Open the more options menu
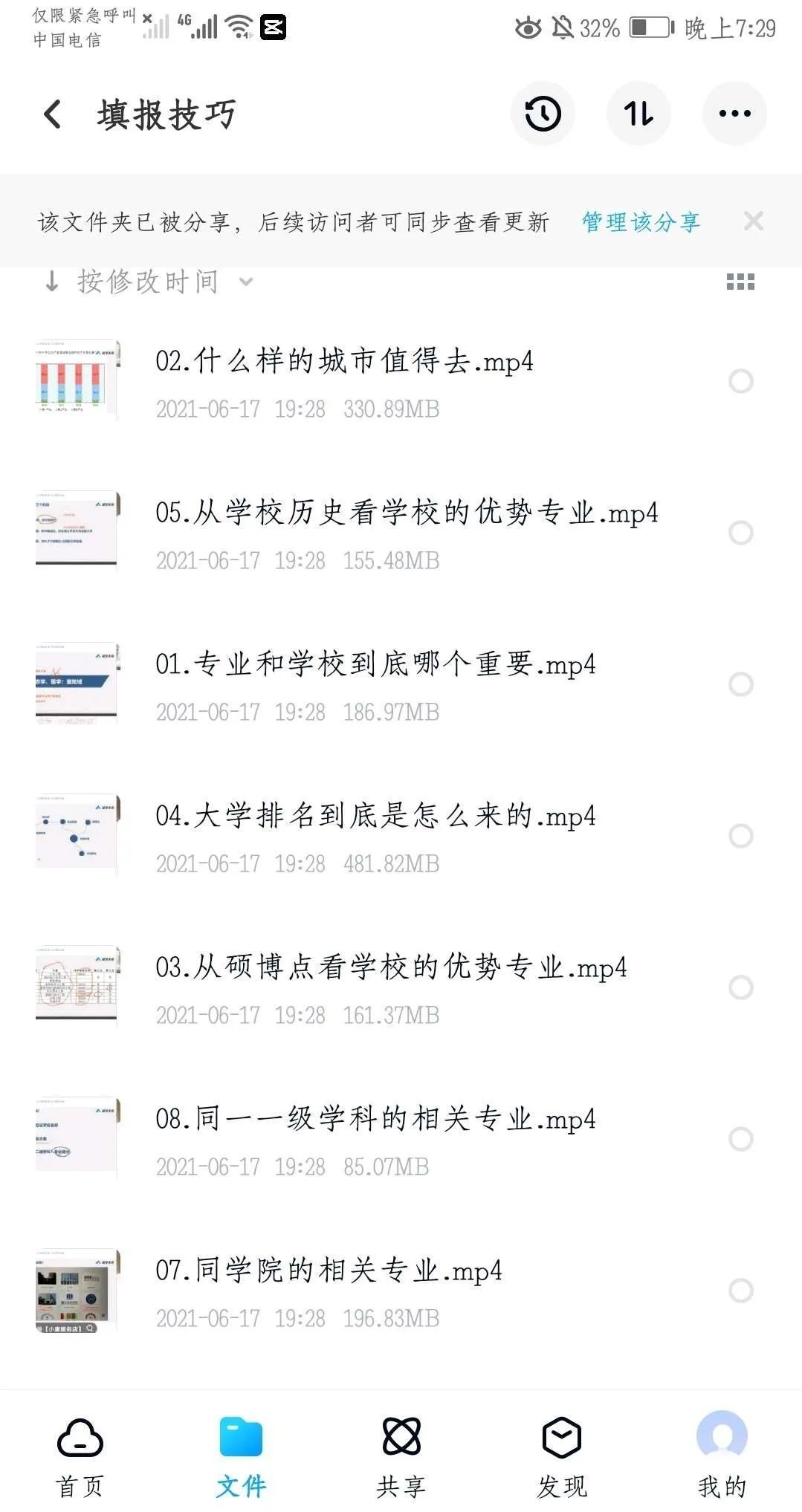The height and width of the screenshot is (1512, 802). 734,113
